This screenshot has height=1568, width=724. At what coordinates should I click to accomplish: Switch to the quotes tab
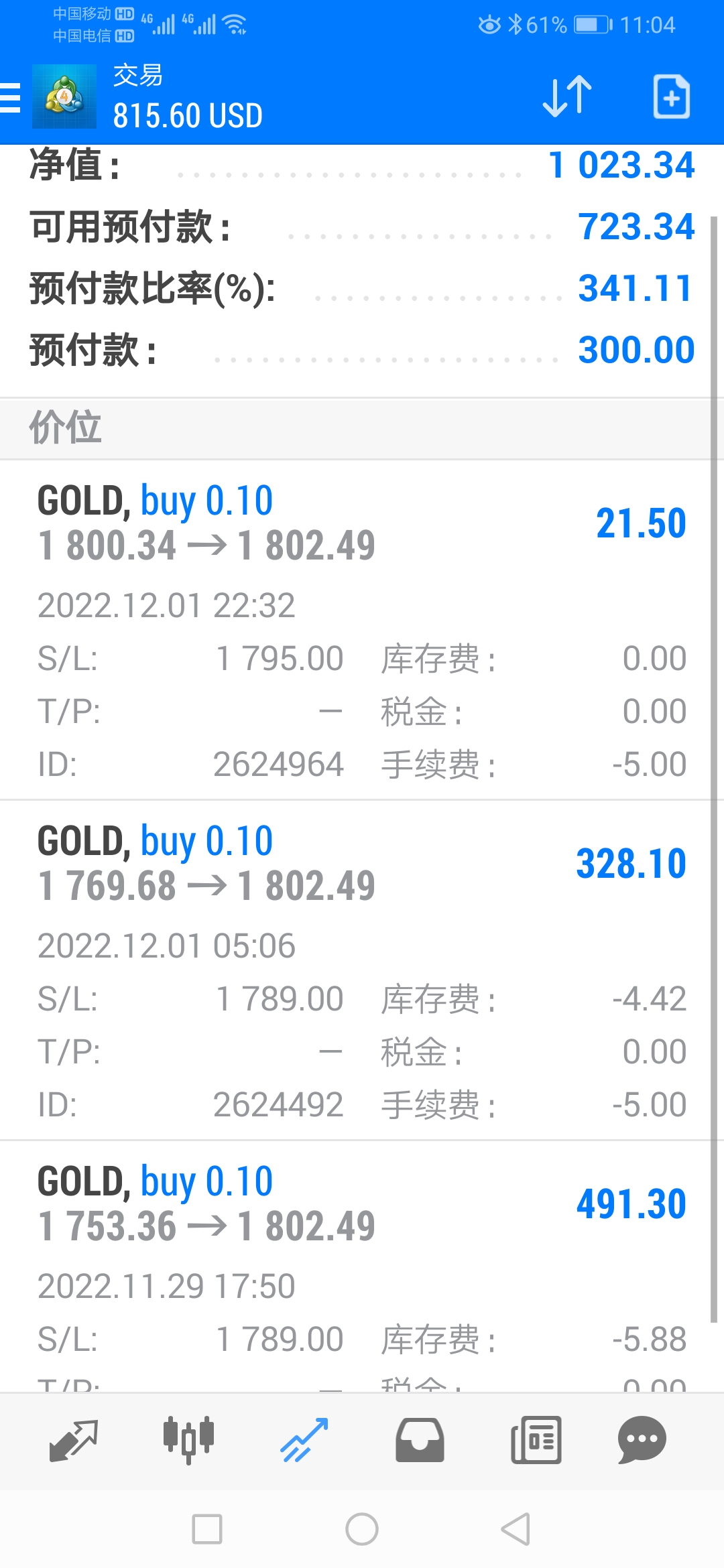tap(74, 1439)
